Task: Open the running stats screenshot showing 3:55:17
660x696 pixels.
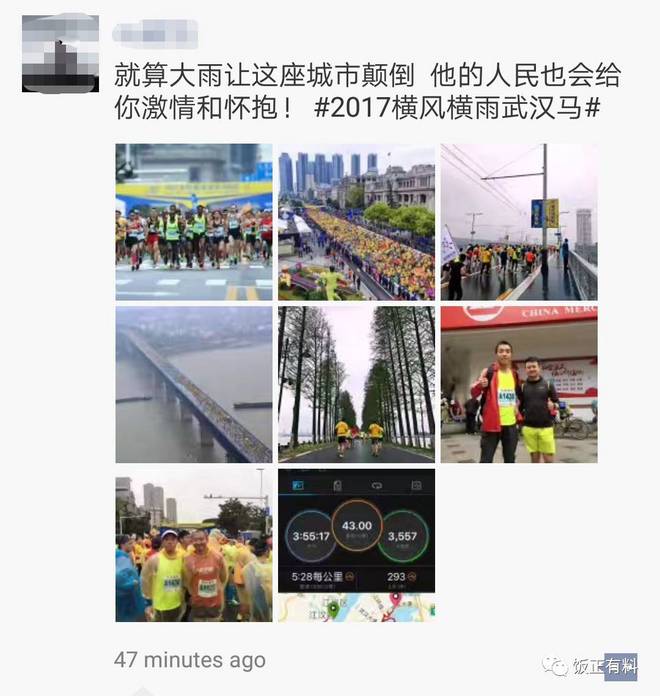Action: 356,546
